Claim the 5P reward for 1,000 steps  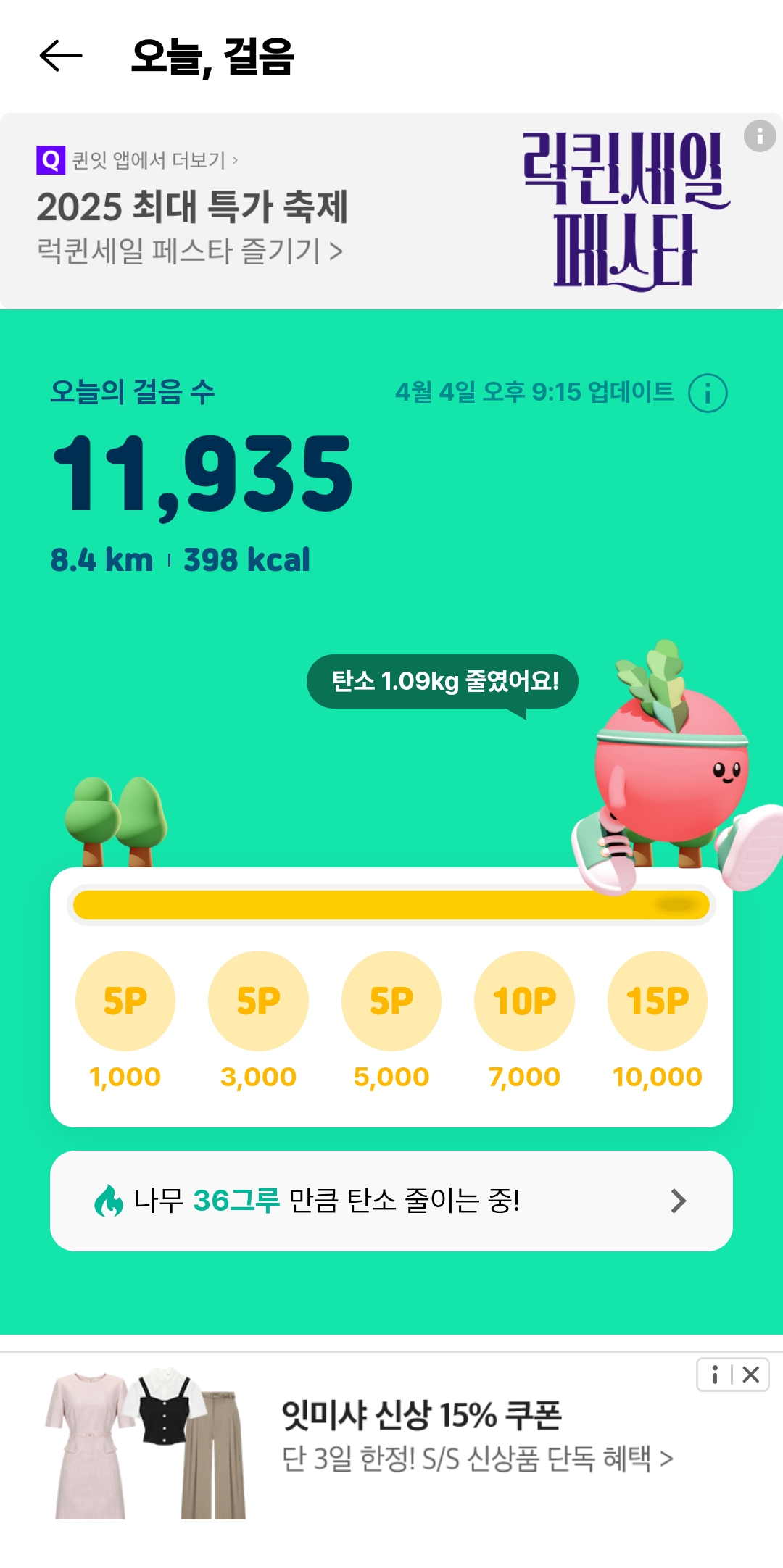(125, 1001)
